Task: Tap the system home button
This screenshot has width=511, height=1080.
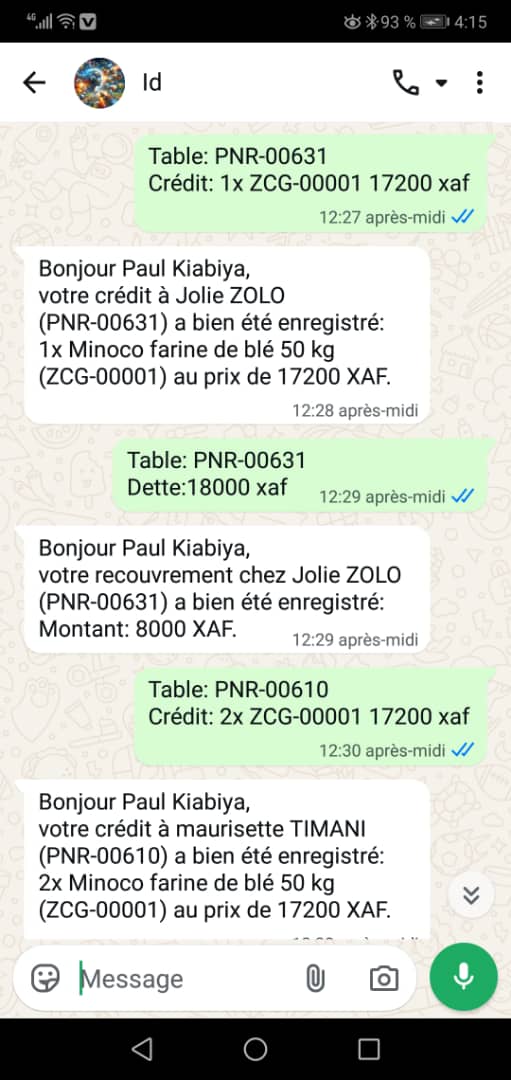Action: coord(255,1049)
